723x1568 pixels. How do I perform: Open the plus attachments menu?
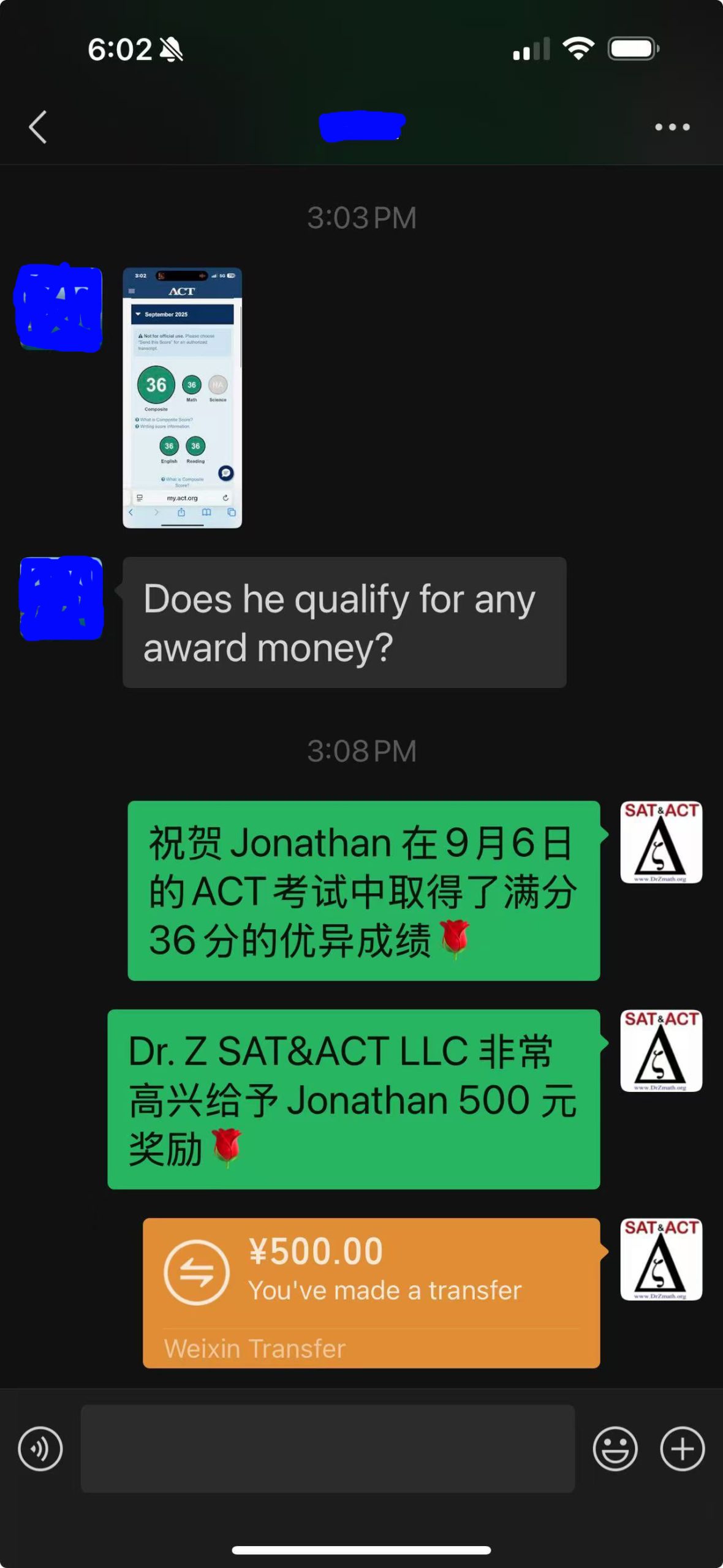coord(682,1449)
